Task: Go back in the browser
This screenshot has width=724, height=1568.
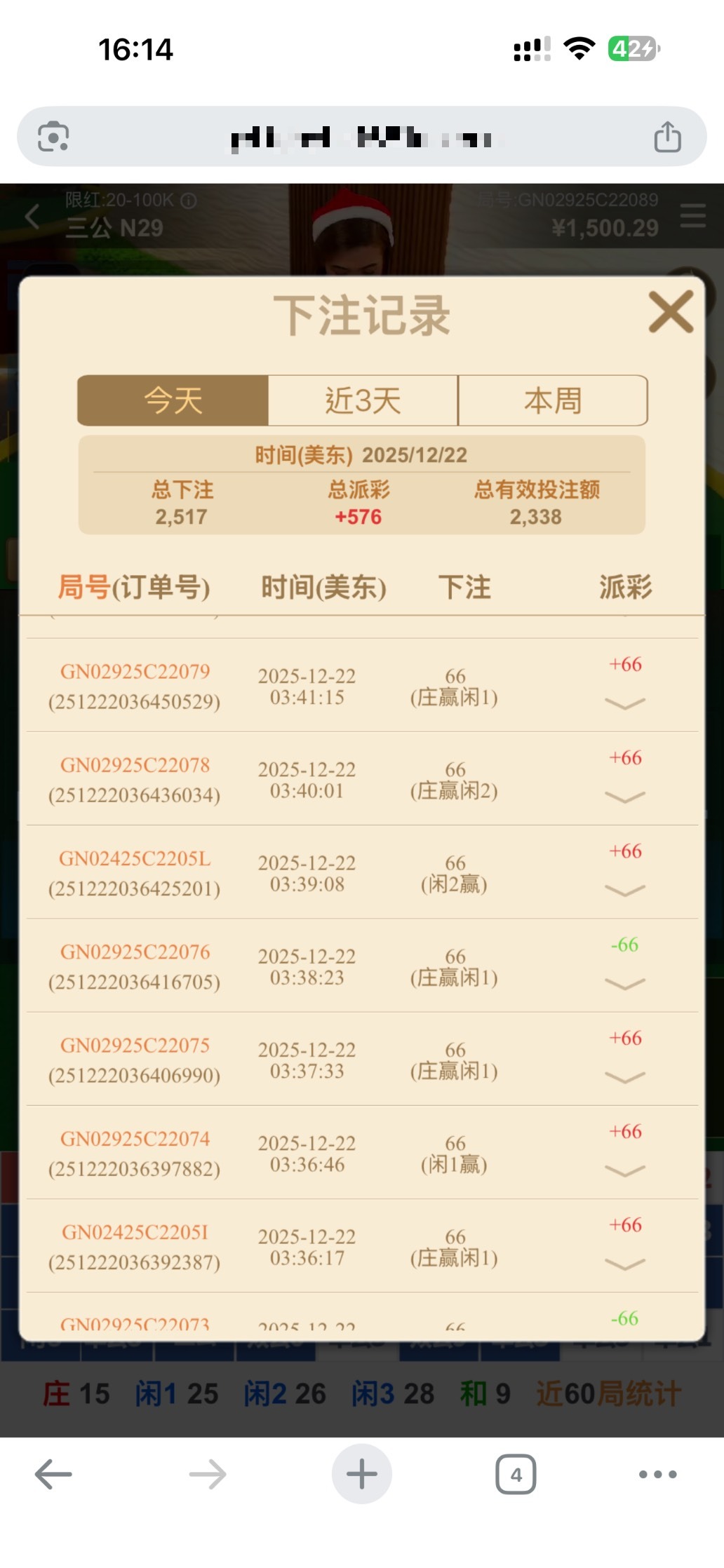Action: click(x=53, y=1475)
